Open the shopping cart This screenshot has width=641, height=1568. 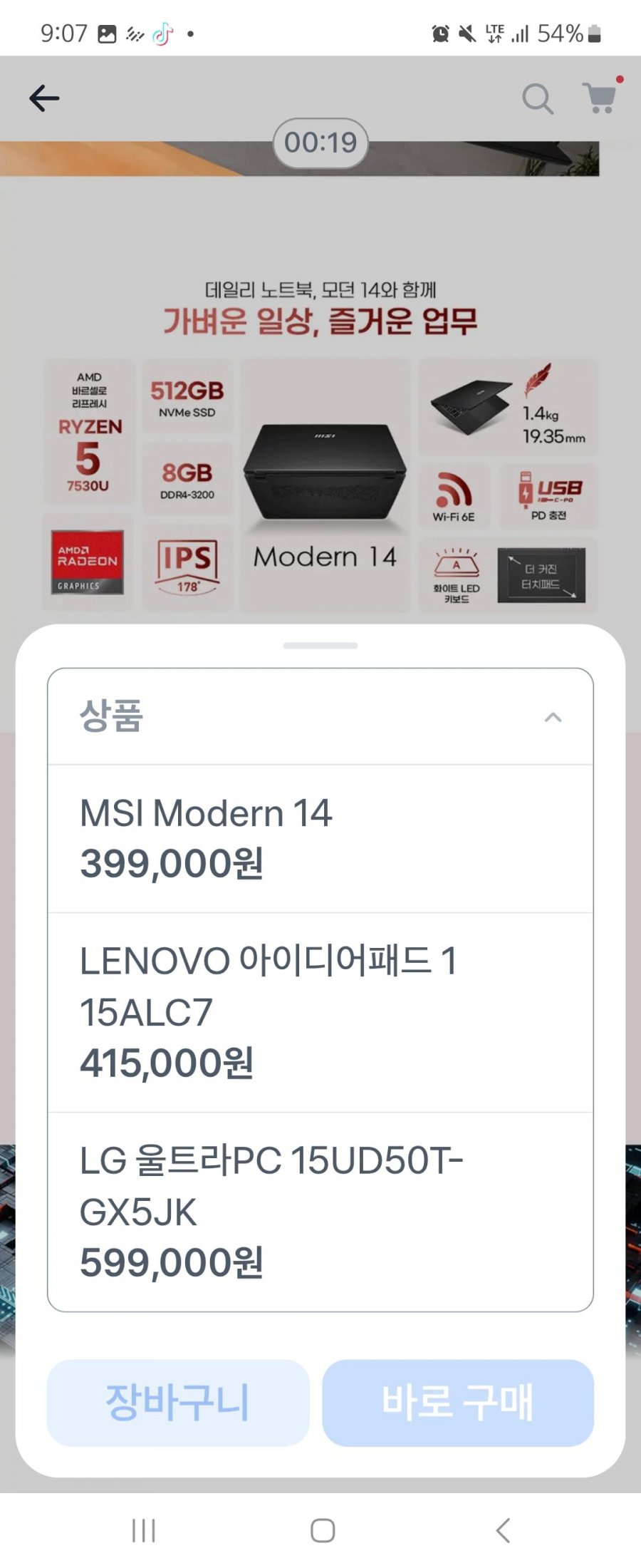(x=600, y=98)
